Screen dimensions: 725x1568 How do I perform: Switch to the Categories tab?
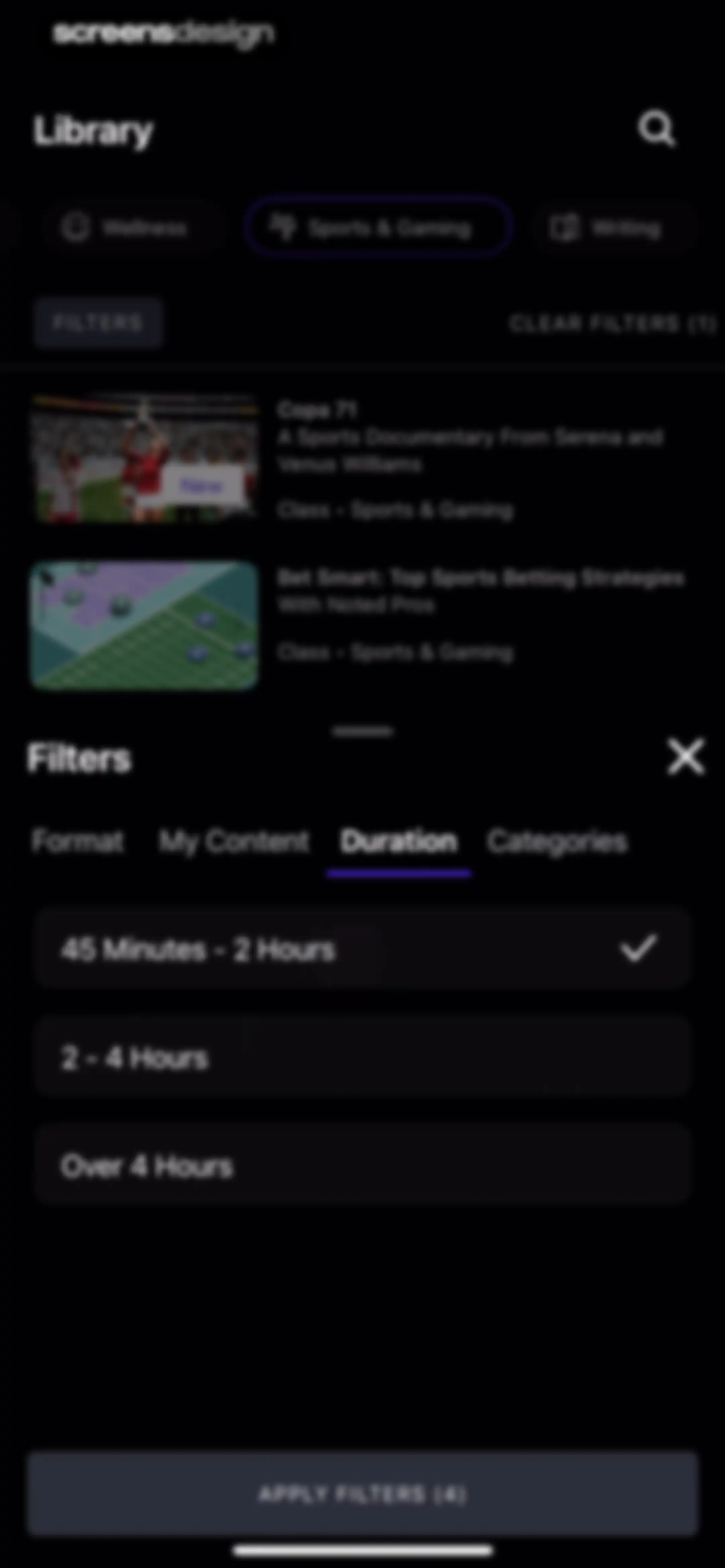click(557, 842)
